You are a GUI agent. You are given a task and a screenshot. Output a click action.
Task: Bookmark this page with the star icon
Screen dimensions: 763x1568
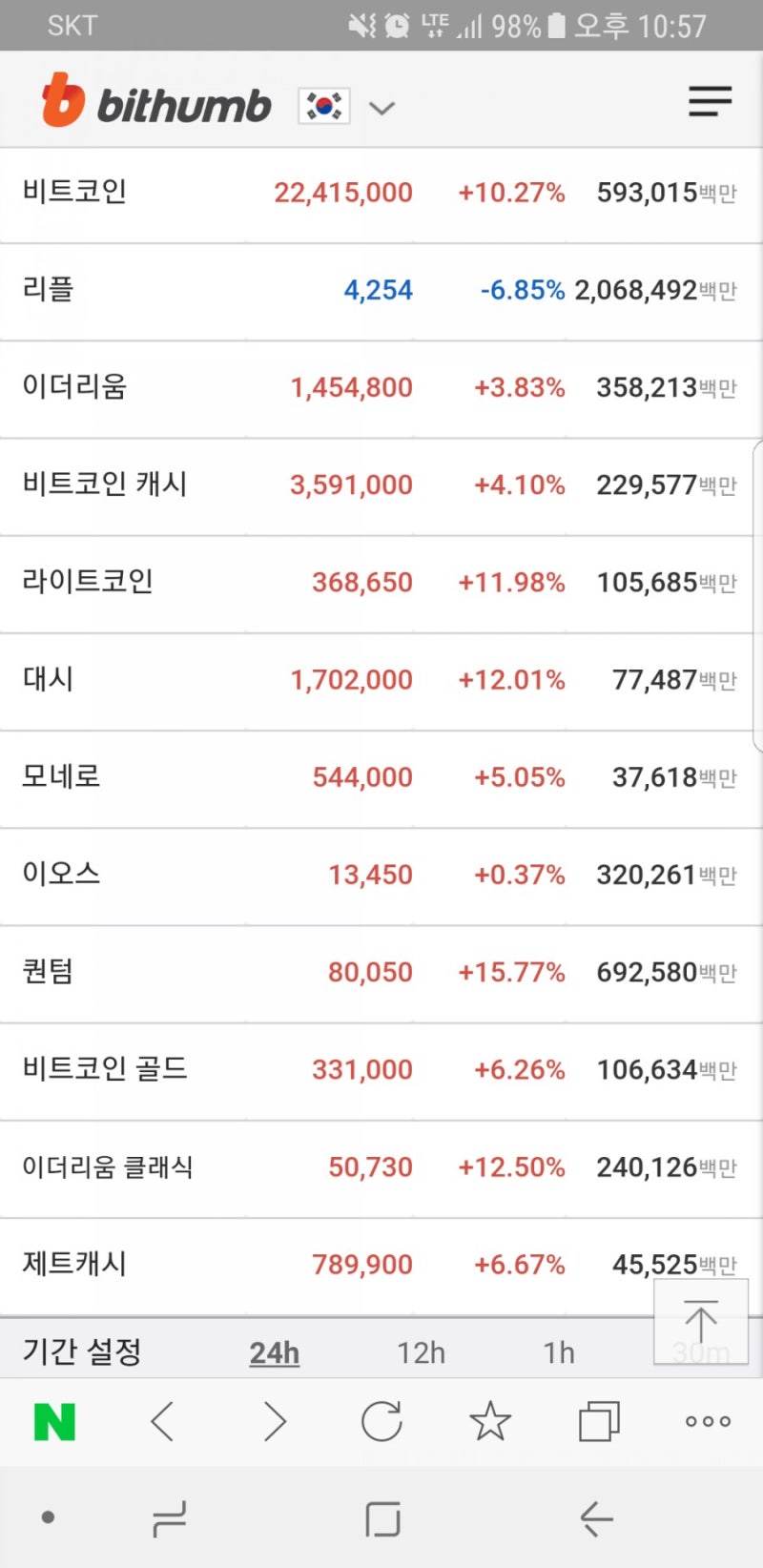490,1421
